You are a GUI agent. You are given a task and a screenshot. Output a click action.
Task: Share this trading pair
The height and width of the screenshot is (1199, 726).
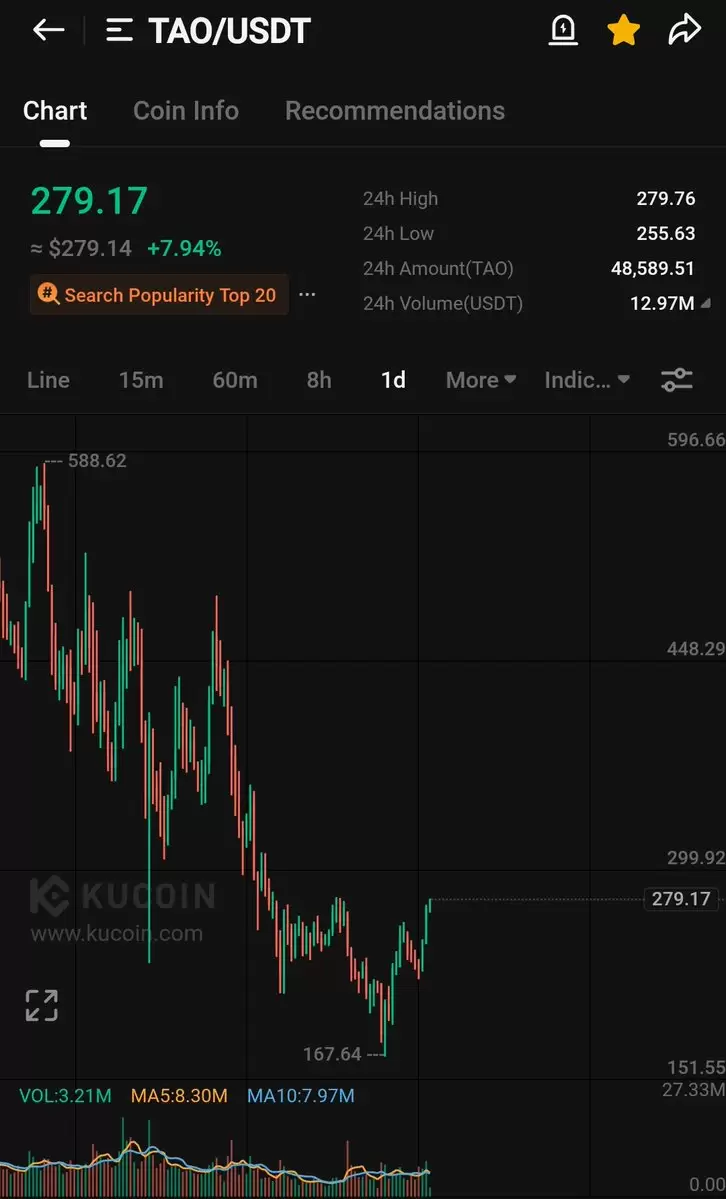tap(684, 31)
